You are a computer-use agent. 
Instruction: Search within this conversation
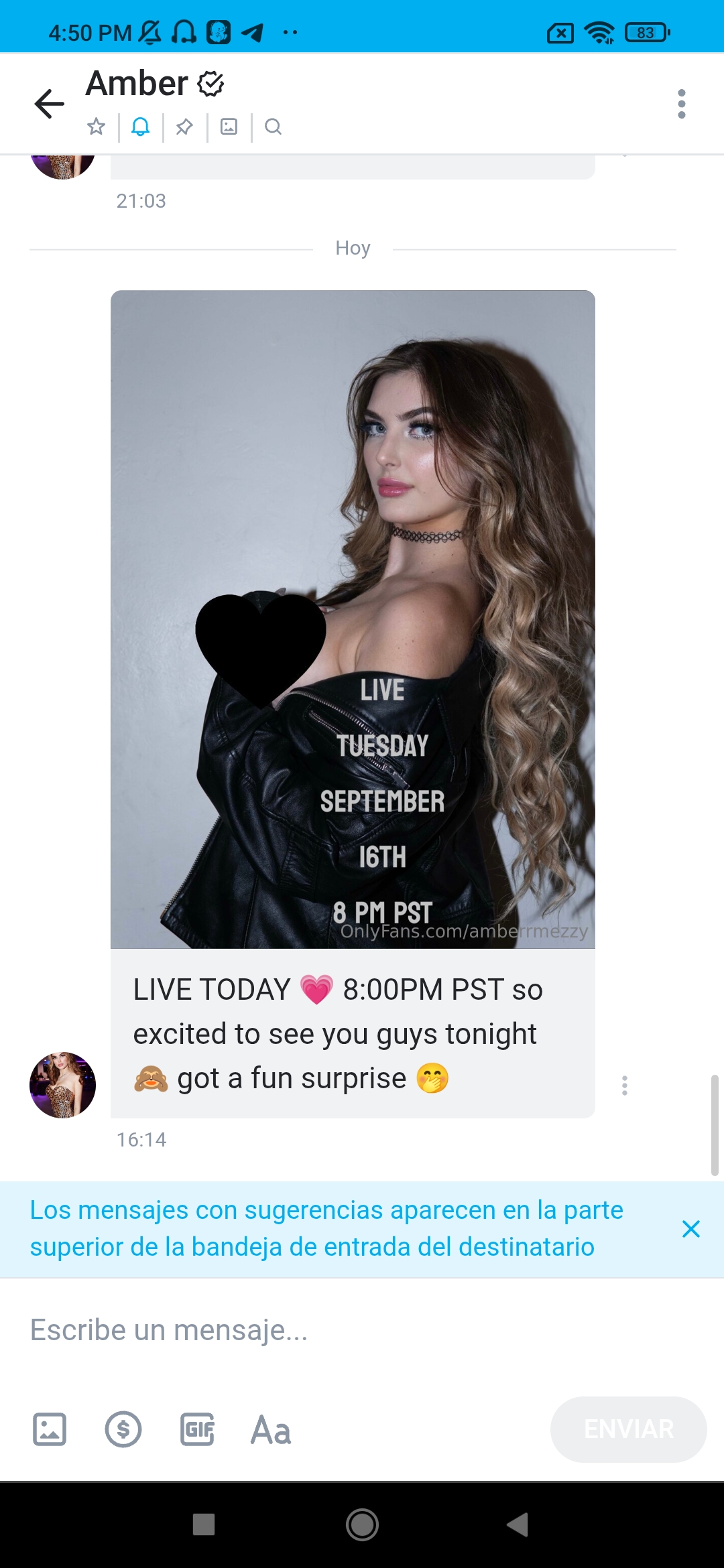pos(273,127)
